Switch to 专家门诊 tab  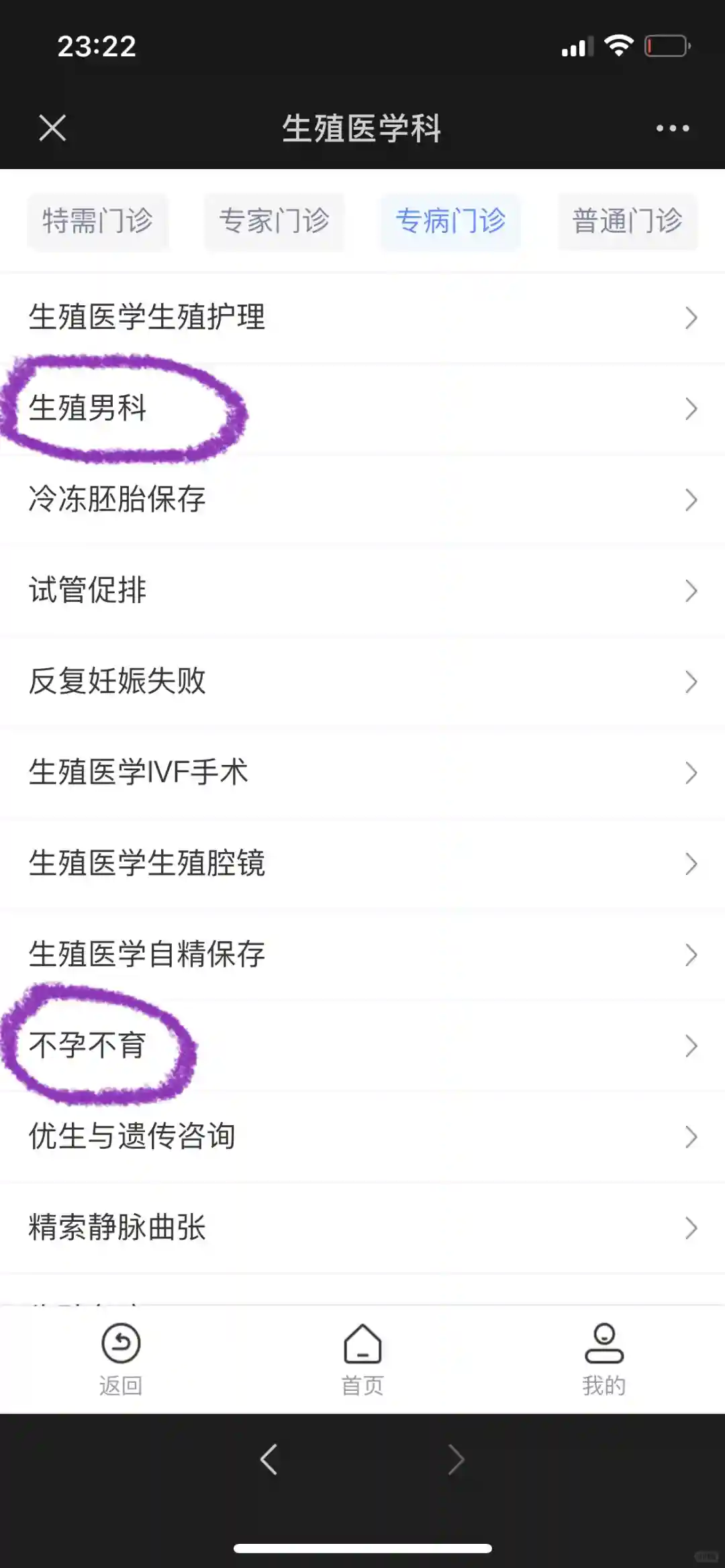coord(274,221)
